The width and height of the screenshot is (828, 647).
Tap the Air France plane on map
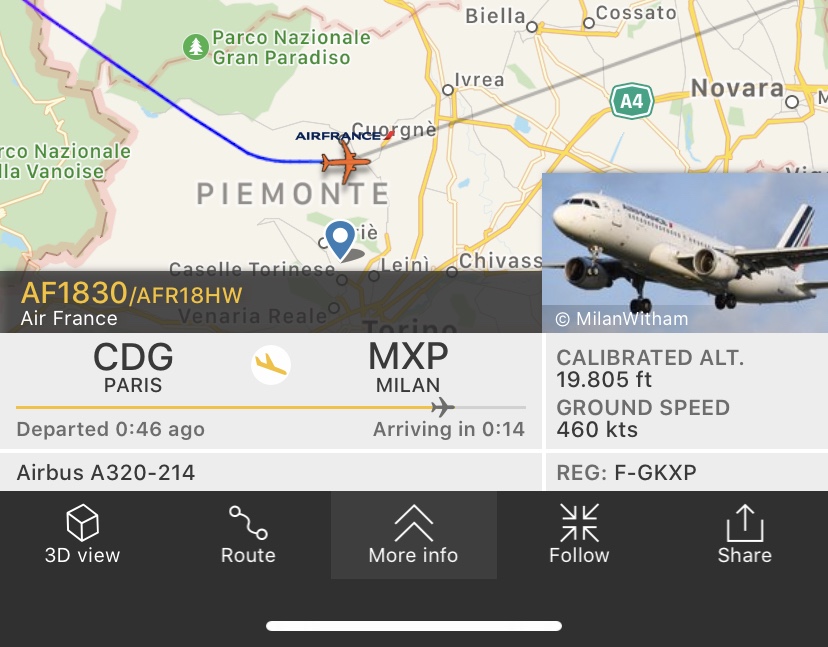pos(346,160)
